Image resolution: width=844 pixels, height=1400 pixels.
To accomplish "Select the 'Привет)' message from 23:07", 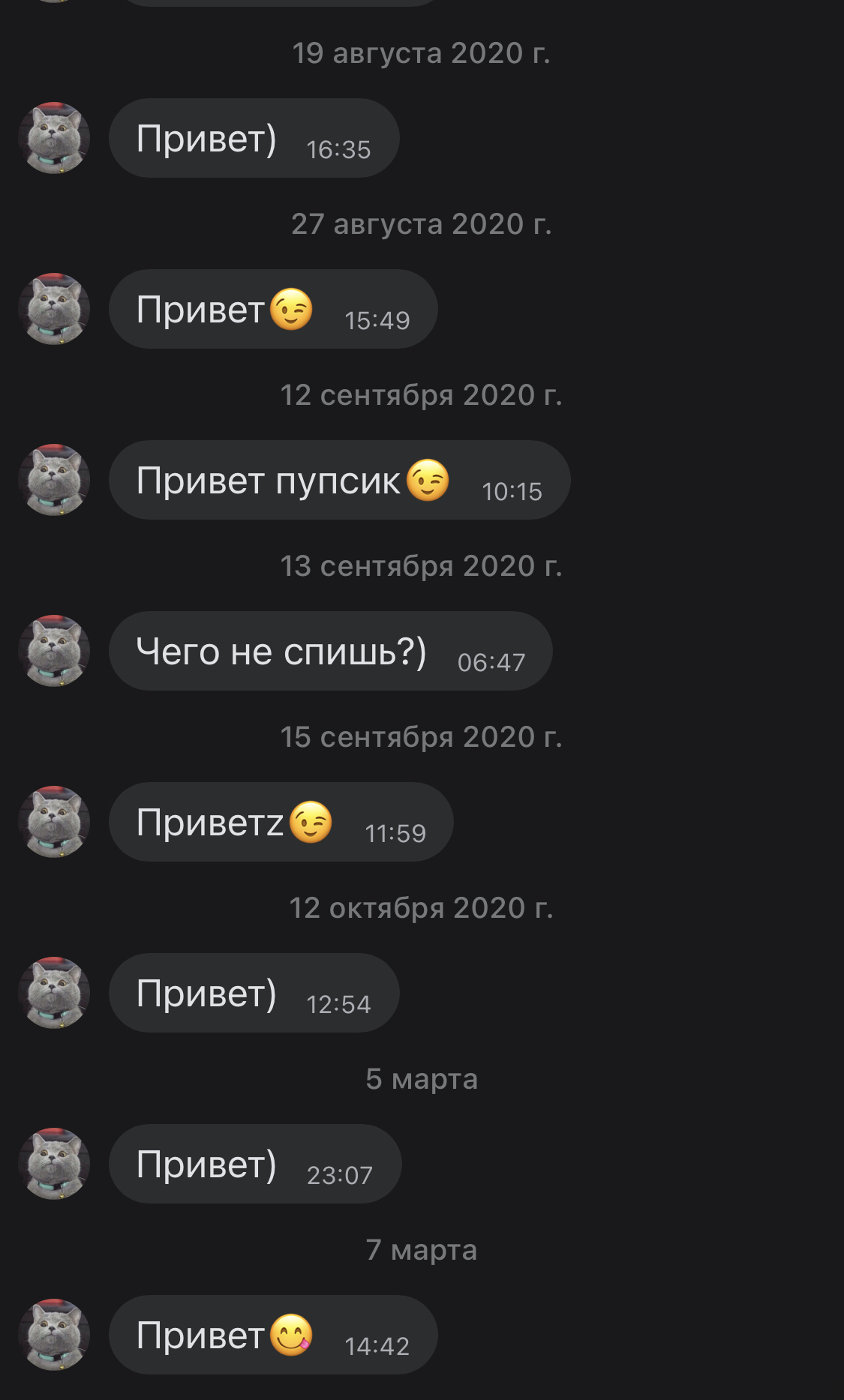I will pos(255,1164).
